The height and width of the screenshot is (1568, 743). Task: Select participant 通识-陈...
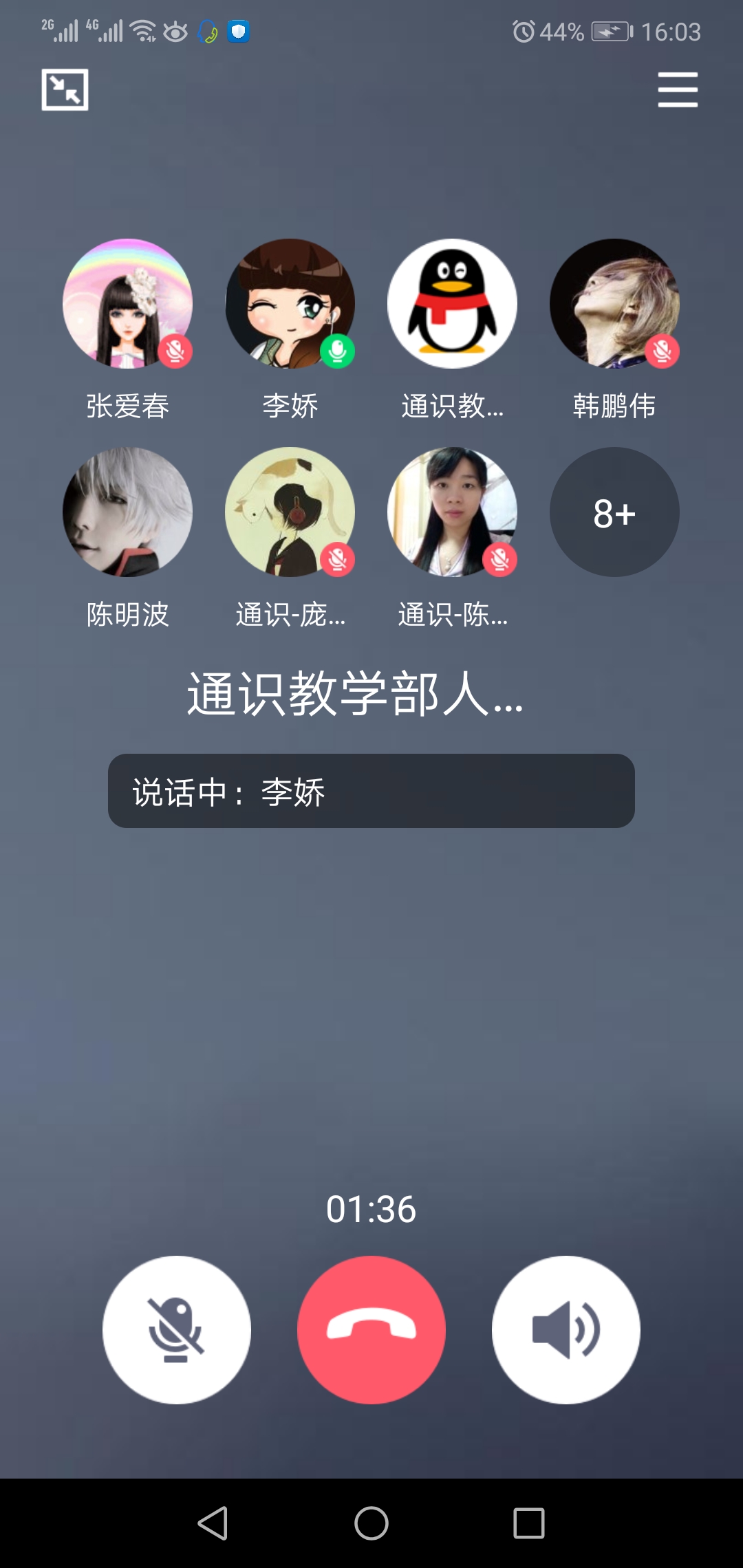coord(452,512)
